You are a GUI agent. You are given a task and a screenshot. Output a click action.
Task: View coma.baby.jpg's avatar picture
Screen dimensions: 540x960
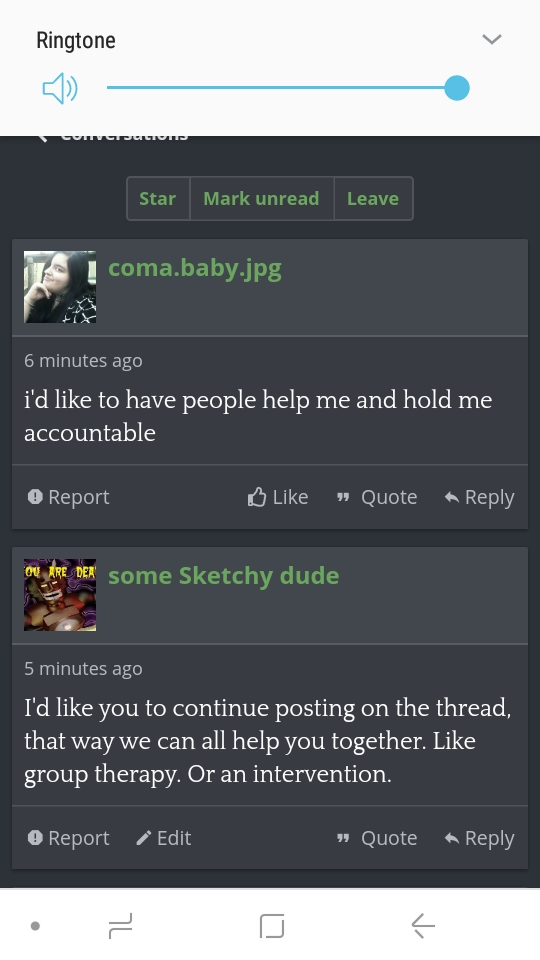pos(60,287)
